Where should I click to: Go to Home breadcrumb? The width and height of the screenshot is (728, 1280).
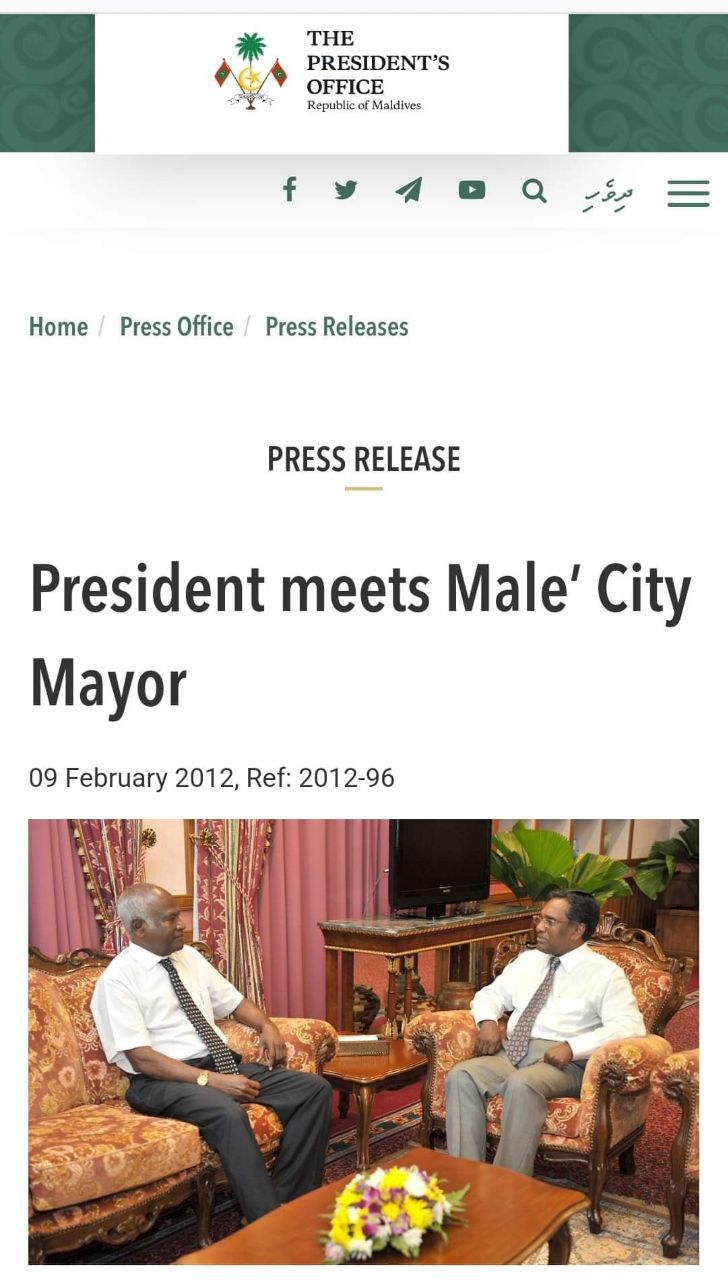coord(58,327)
